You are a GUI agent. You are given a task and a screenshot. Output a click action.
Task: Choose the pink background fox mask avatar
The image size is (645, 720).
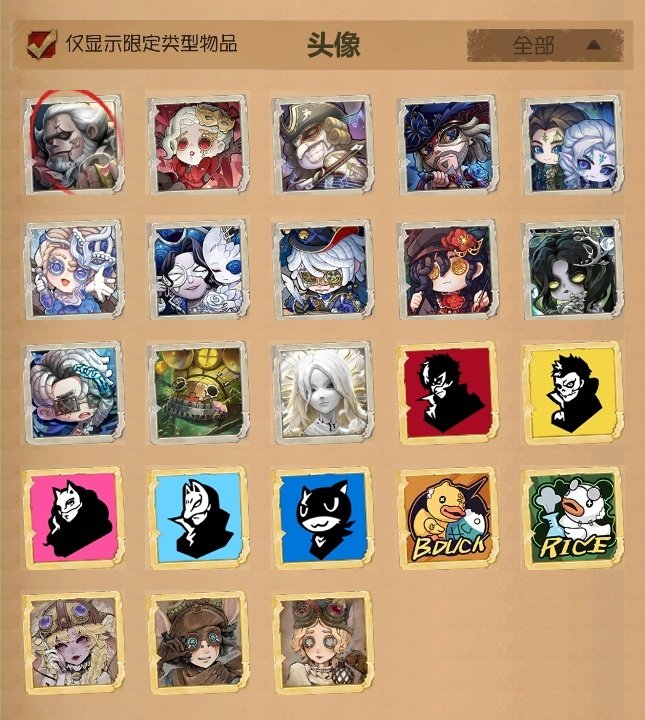(71, 517)
